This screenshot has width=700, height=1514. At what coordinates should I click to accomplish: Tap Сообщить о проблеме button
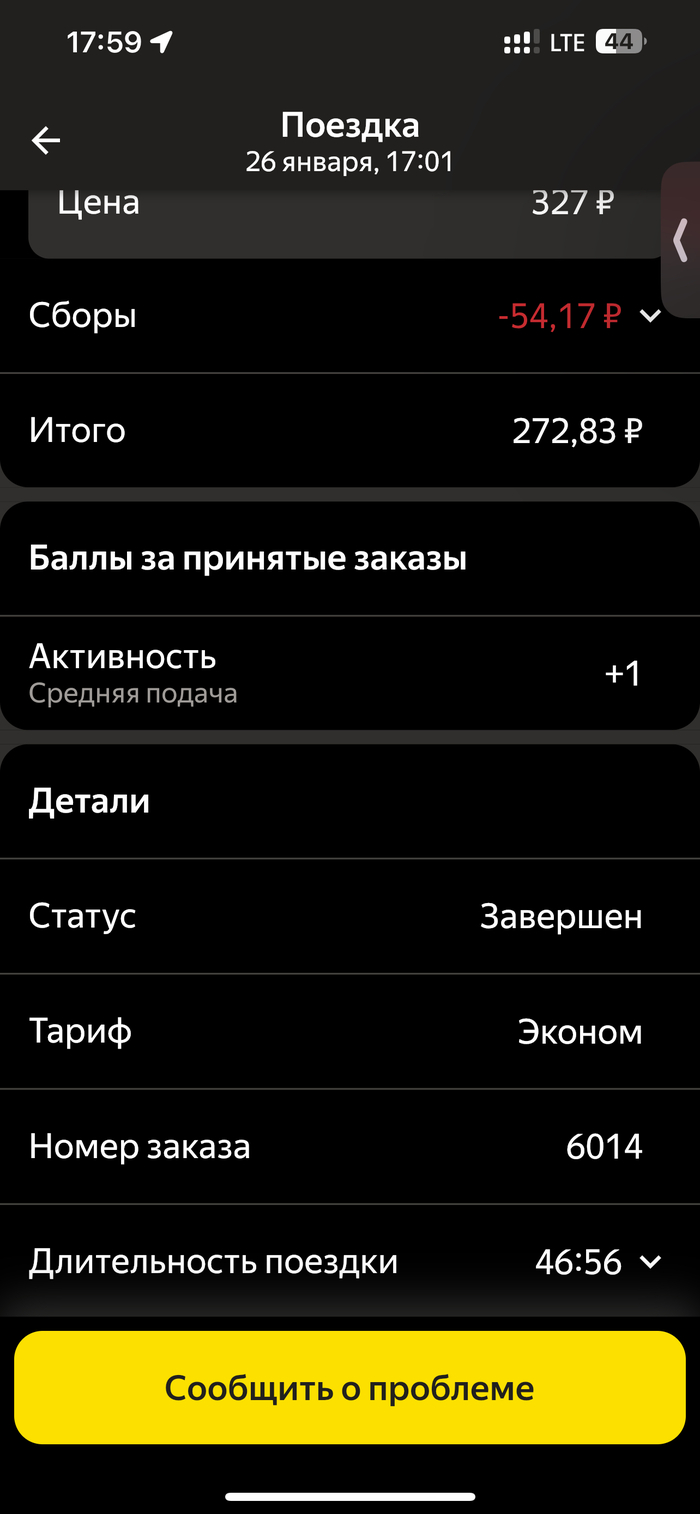[350, 1387]
